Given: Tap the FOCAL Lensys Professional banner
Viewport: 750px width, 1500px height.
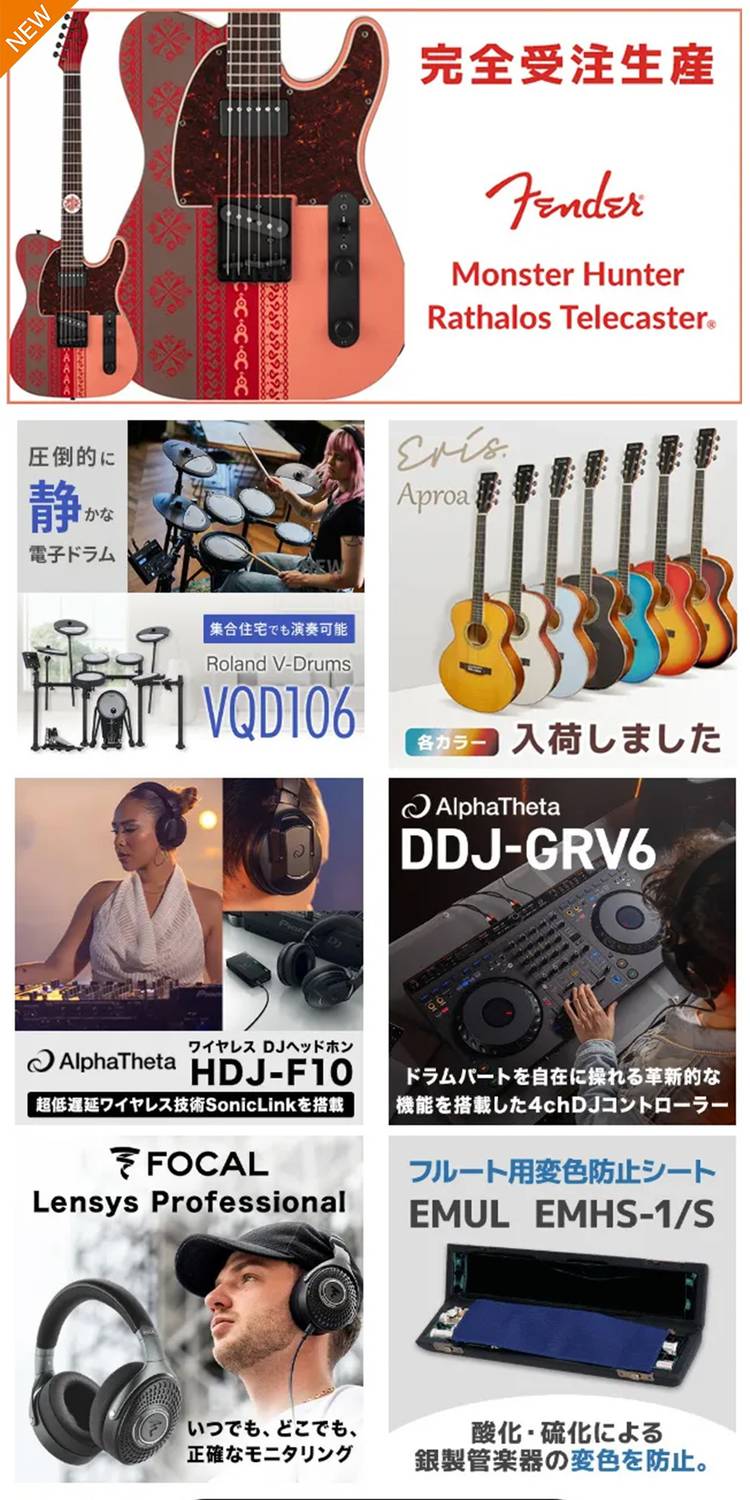Looking at the screenshot, I should (190, 1310).
